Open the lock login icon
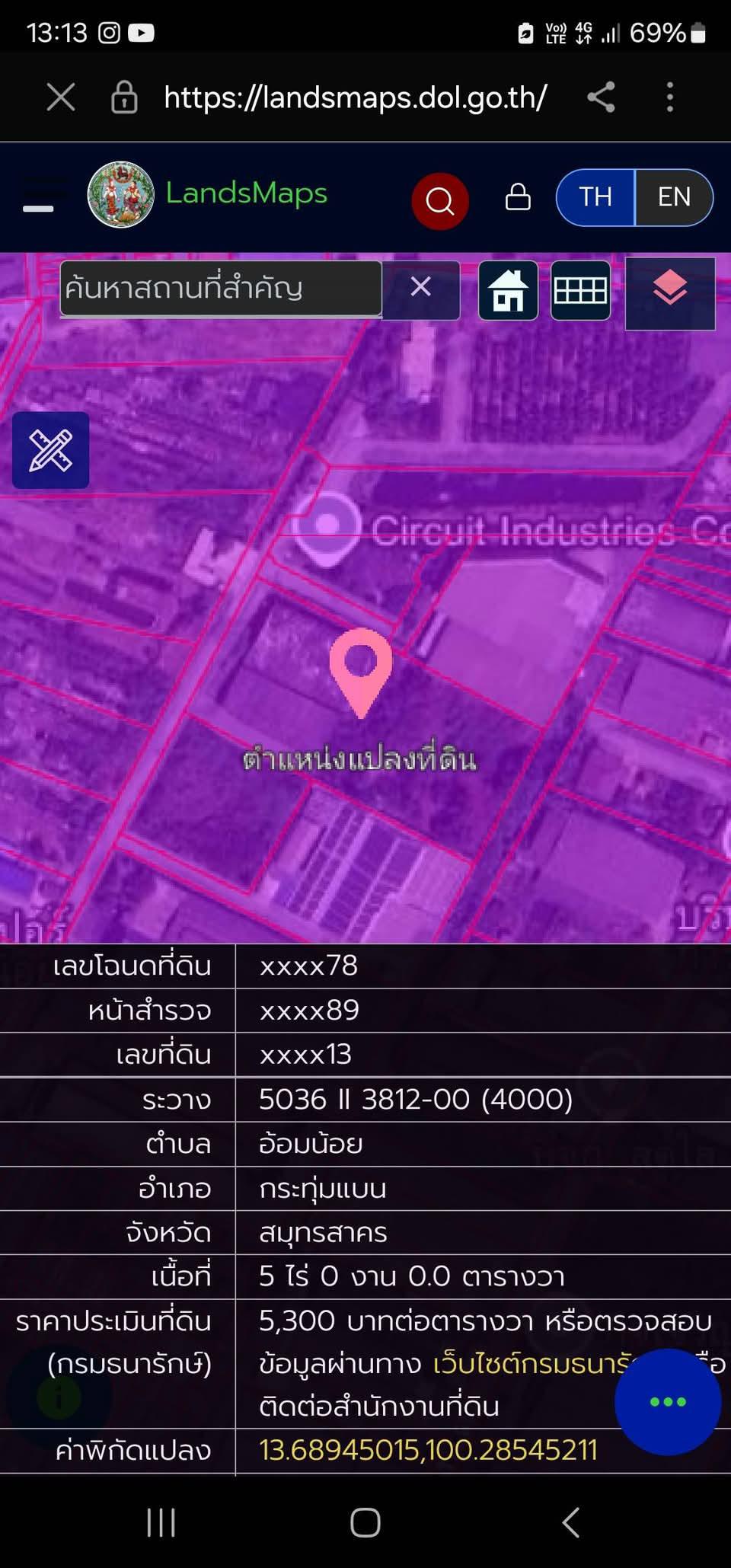The height and width of the screenshot is (1568, 731). point(518,196)
